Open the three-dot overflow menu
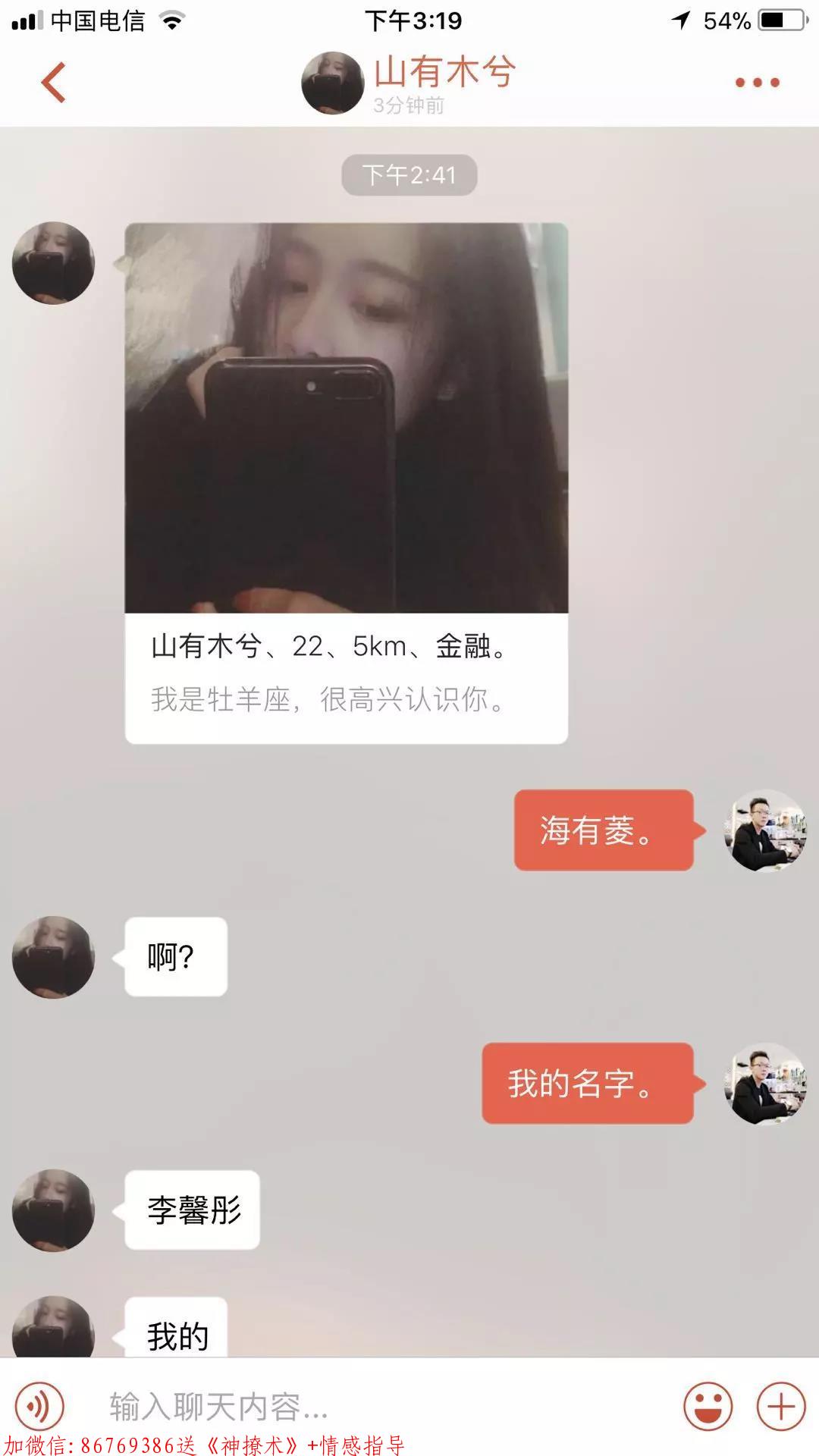This screenshot has height=1456, width=819. coord(757,82)
